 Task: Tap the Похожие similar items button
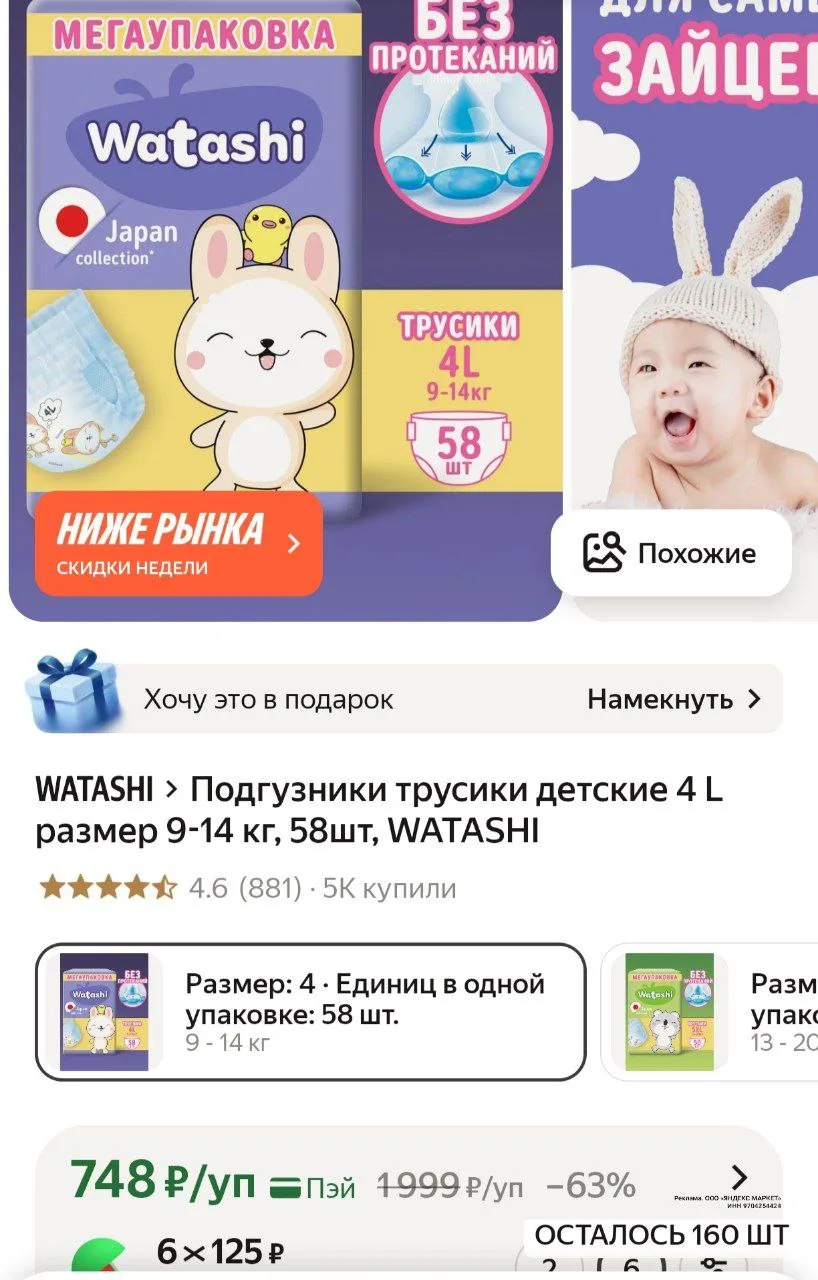pos(671,553)
